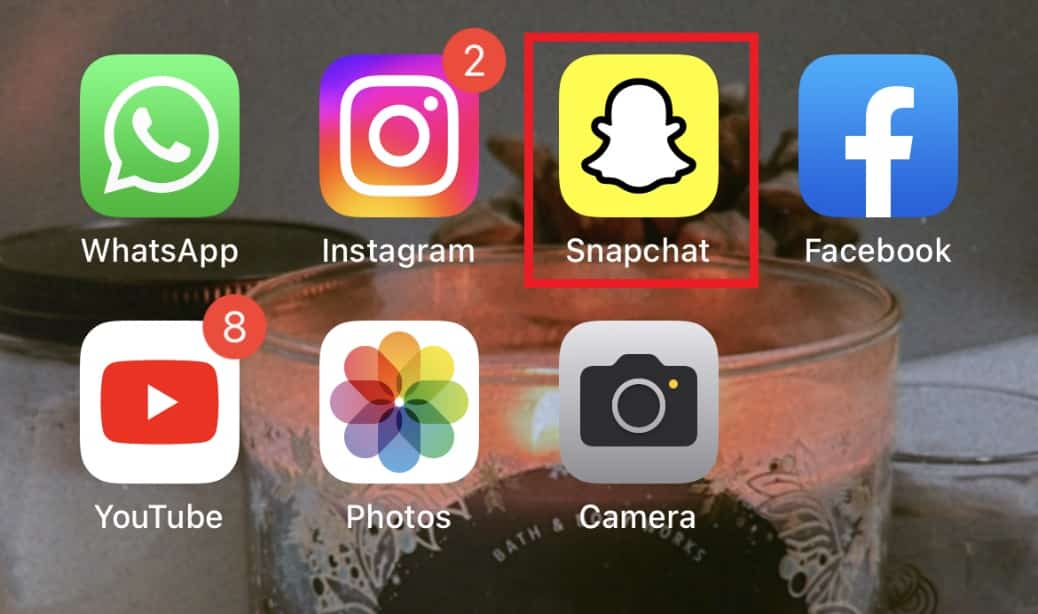Launch the Facebook app
This screenshot has height=614, width=1038.
pyautogui.click(x=878, y=135)
